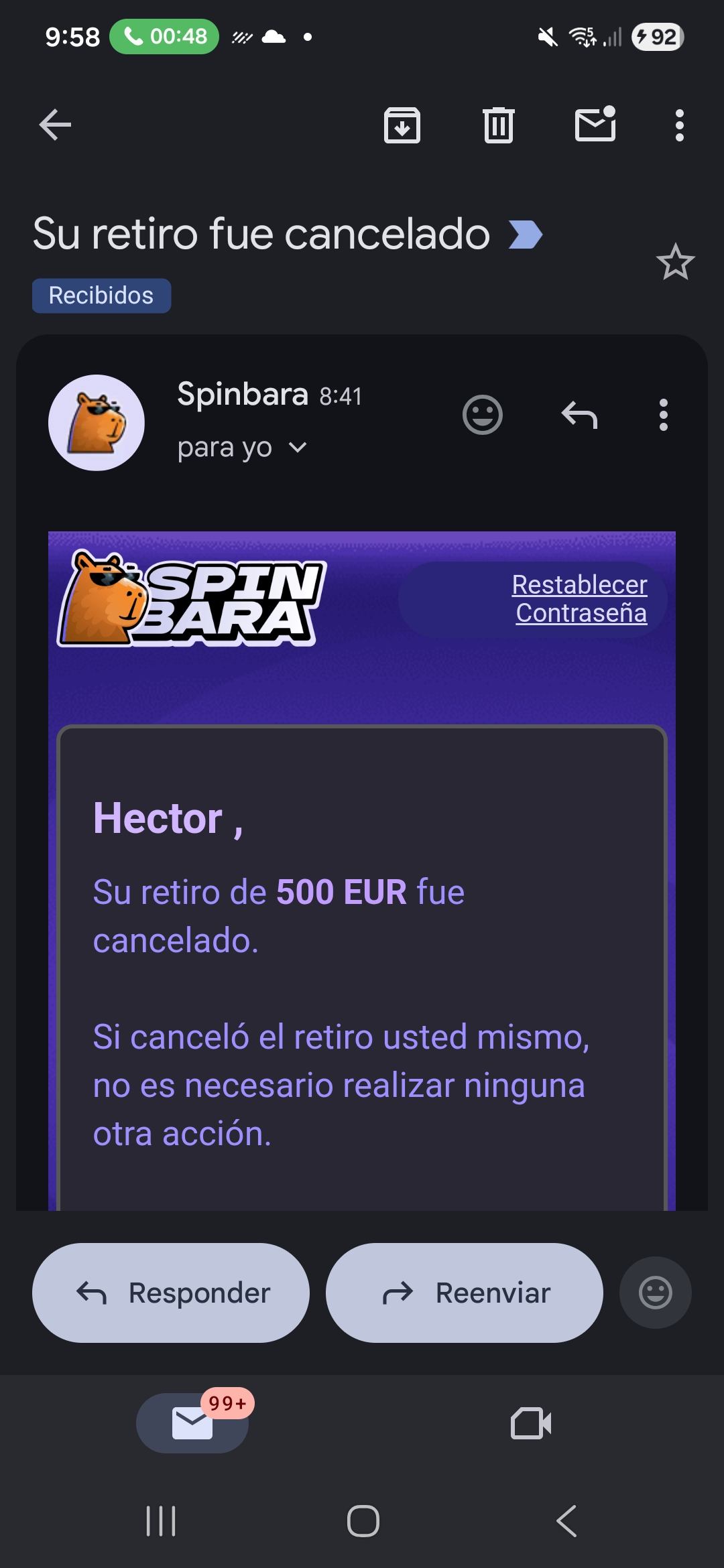The image size is (724, 1568).
Task: Archive this email
Action: click(402, 125)
